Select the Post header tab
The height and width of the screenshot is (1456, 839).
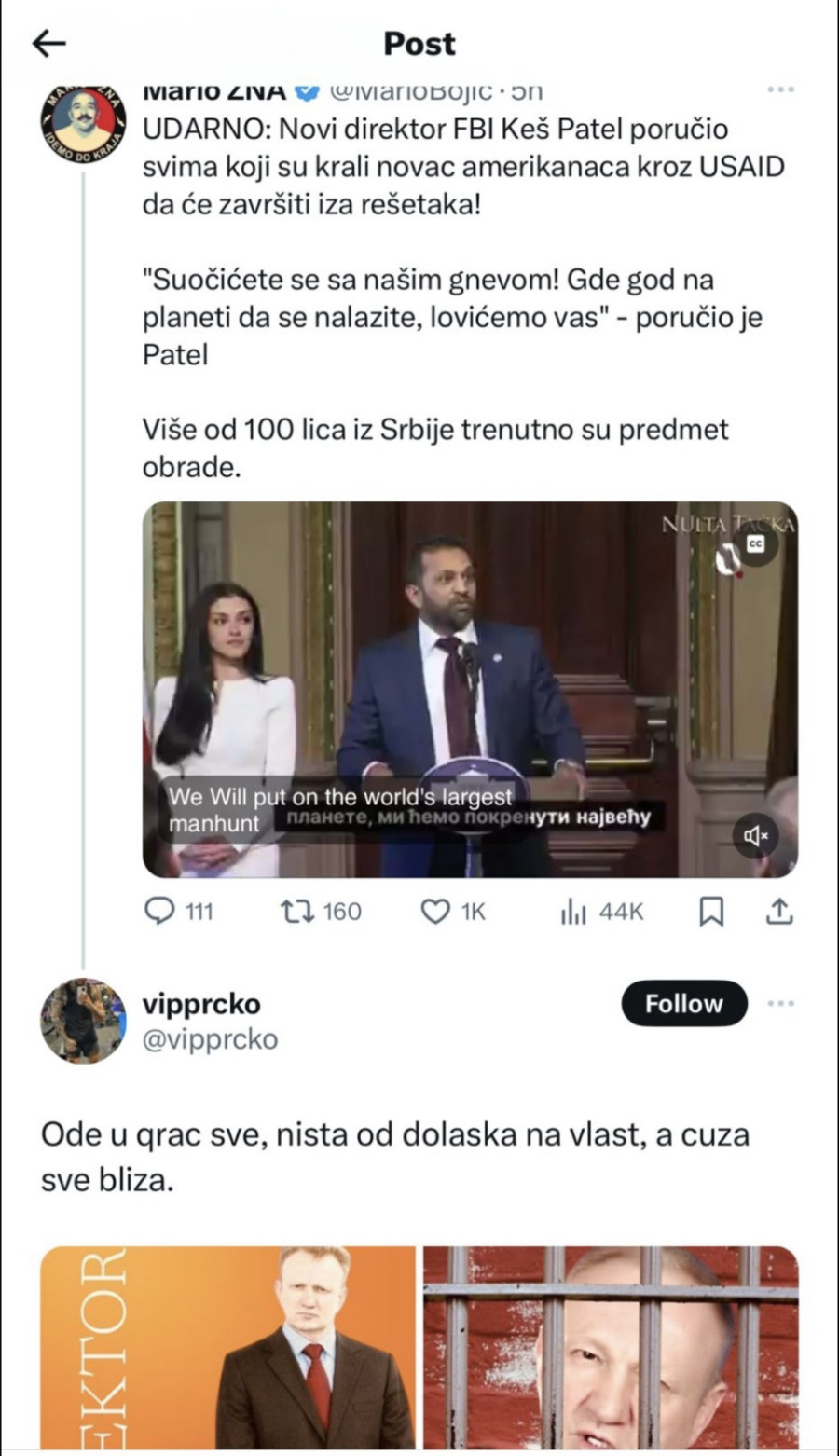click(x=419, y=43)
